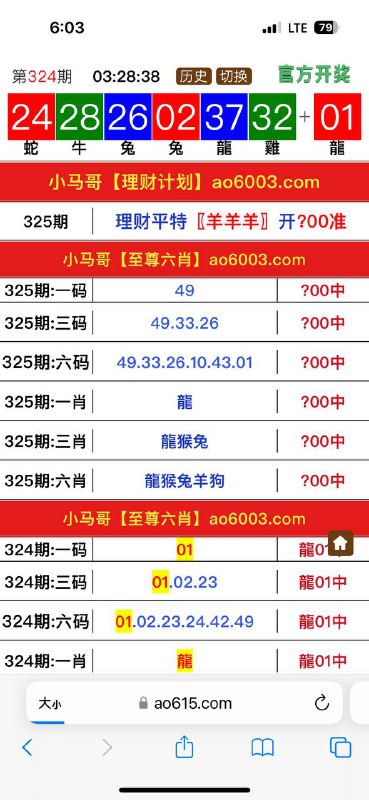Show all open tabs
The height and width of the screenshot is (800, 369).
(x=340, y=748)
